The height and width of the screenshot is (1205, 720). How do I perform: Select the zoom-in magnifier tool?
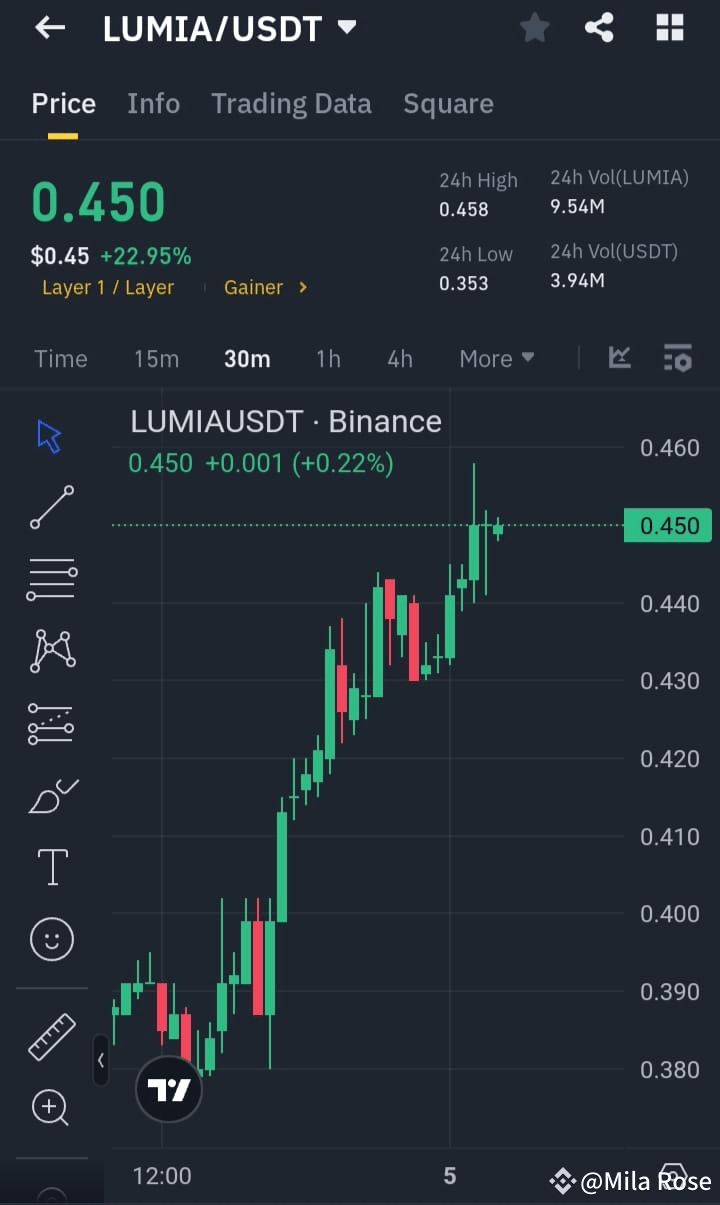[x=51, y=1107]
